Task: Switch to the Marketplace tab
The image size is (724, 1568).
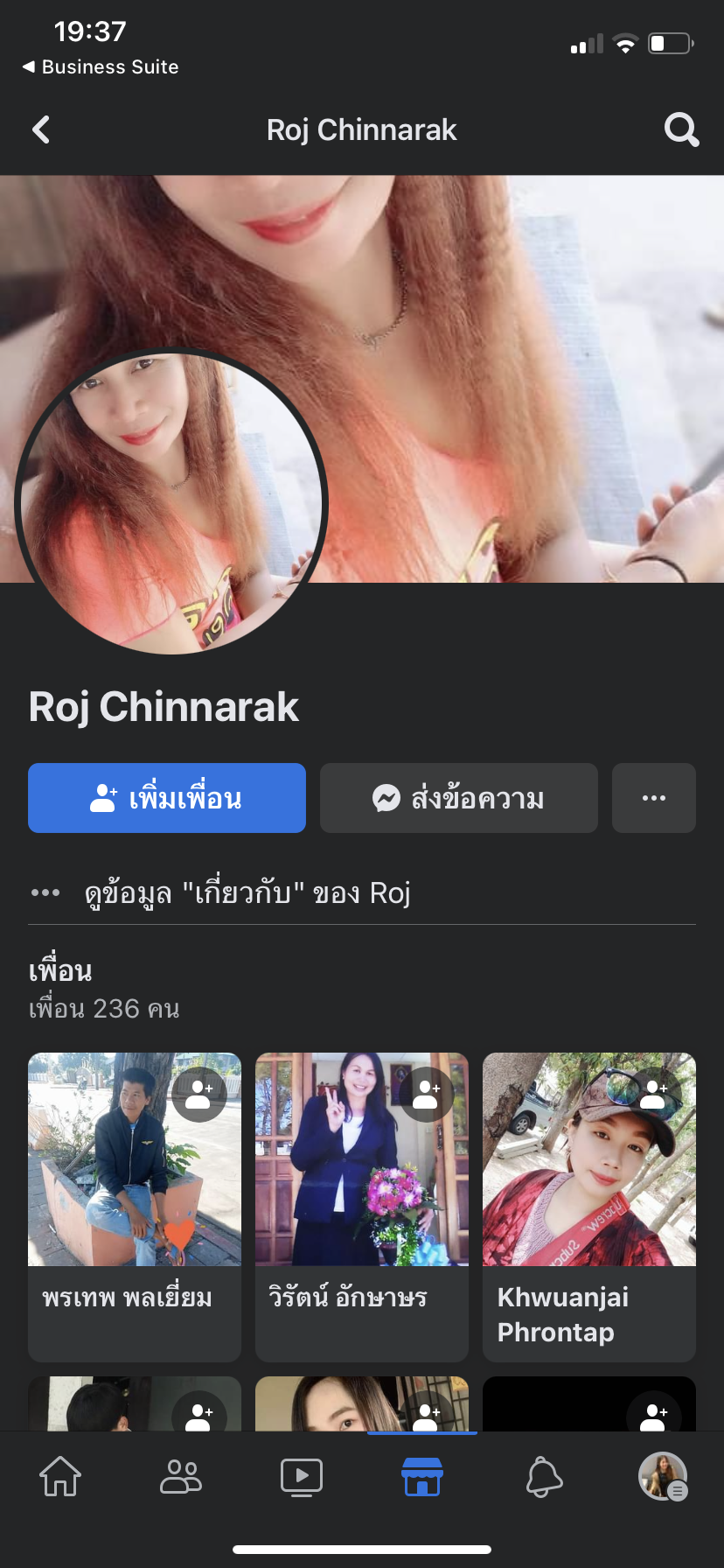Action: pyautogui.click(x=422, y=1477)
